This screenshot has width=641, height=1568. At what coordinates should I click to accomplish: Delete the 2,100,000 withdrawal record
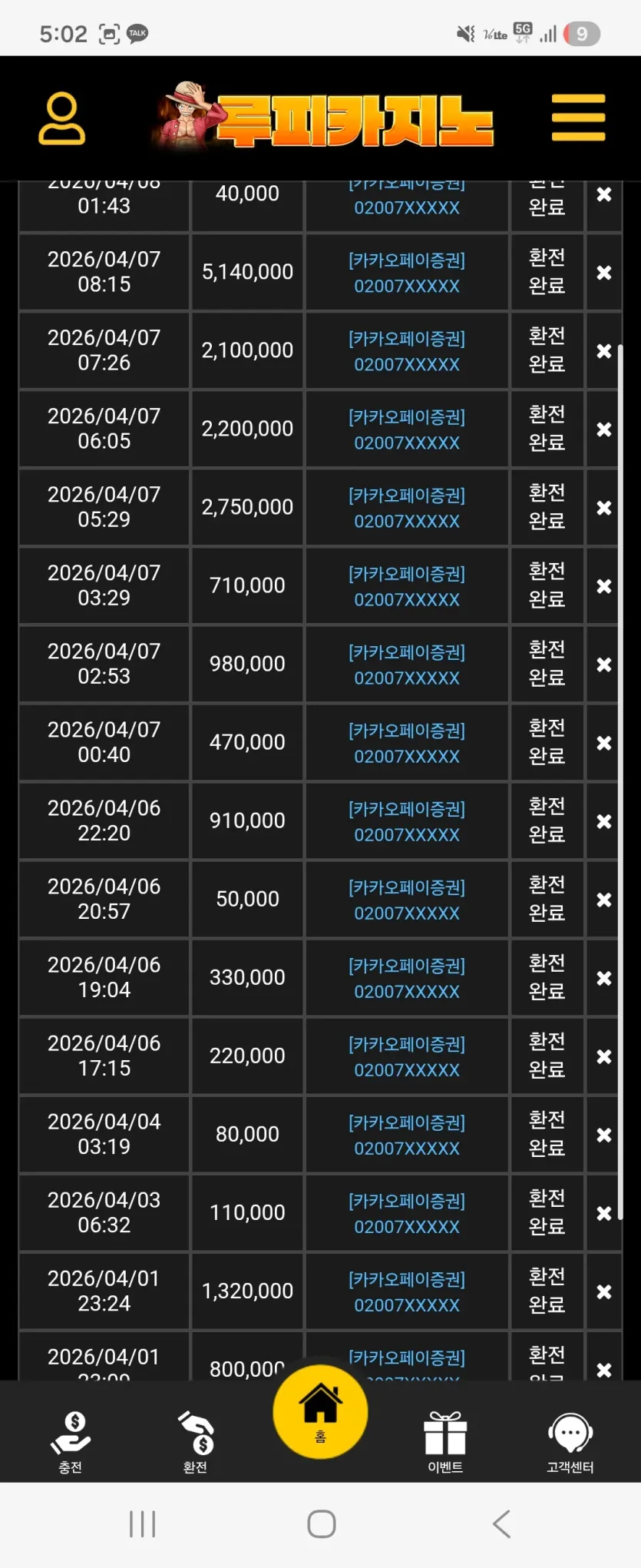(604, 351)
